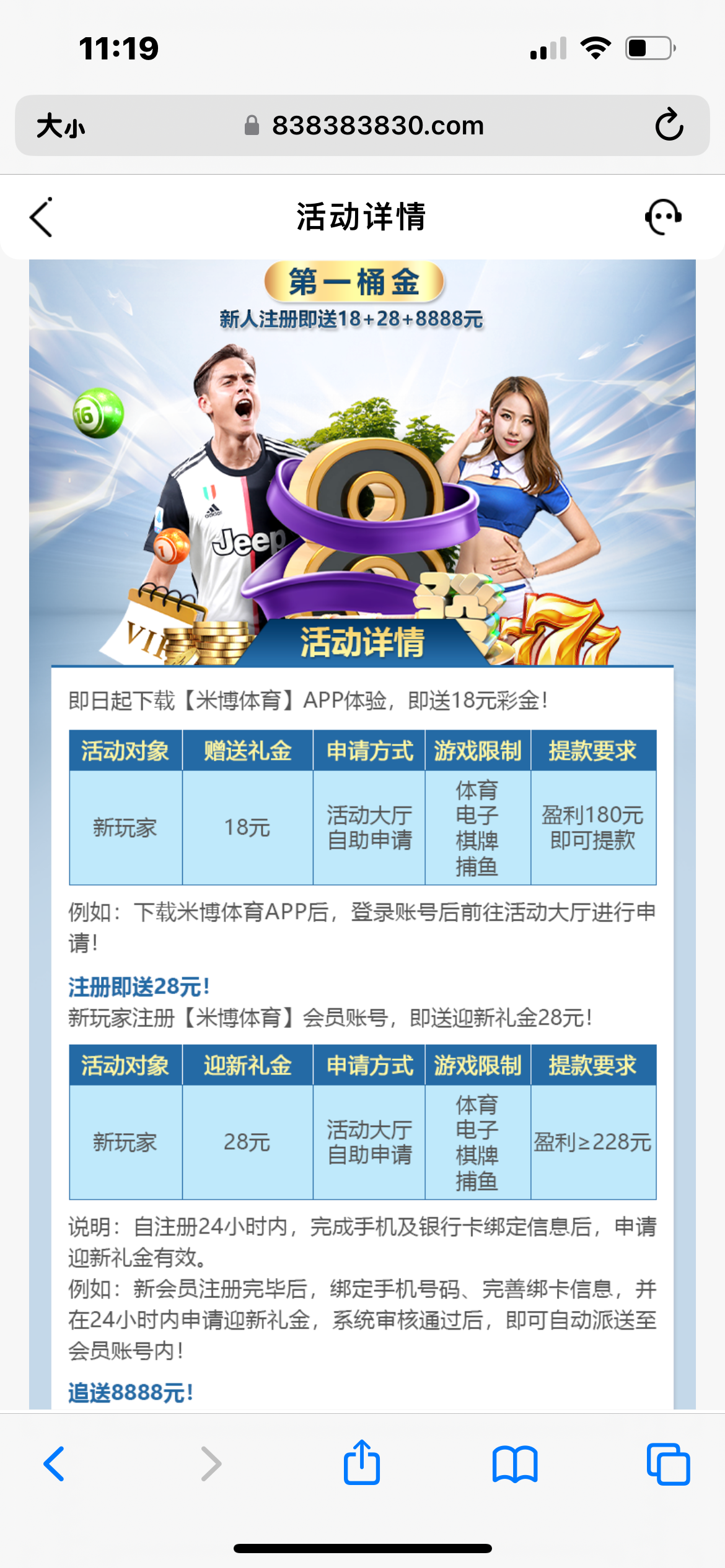Image resolution: width=725 pixels, height=1568 pixels.
Task: Open customer service headset icon
Action: point(663,217)
